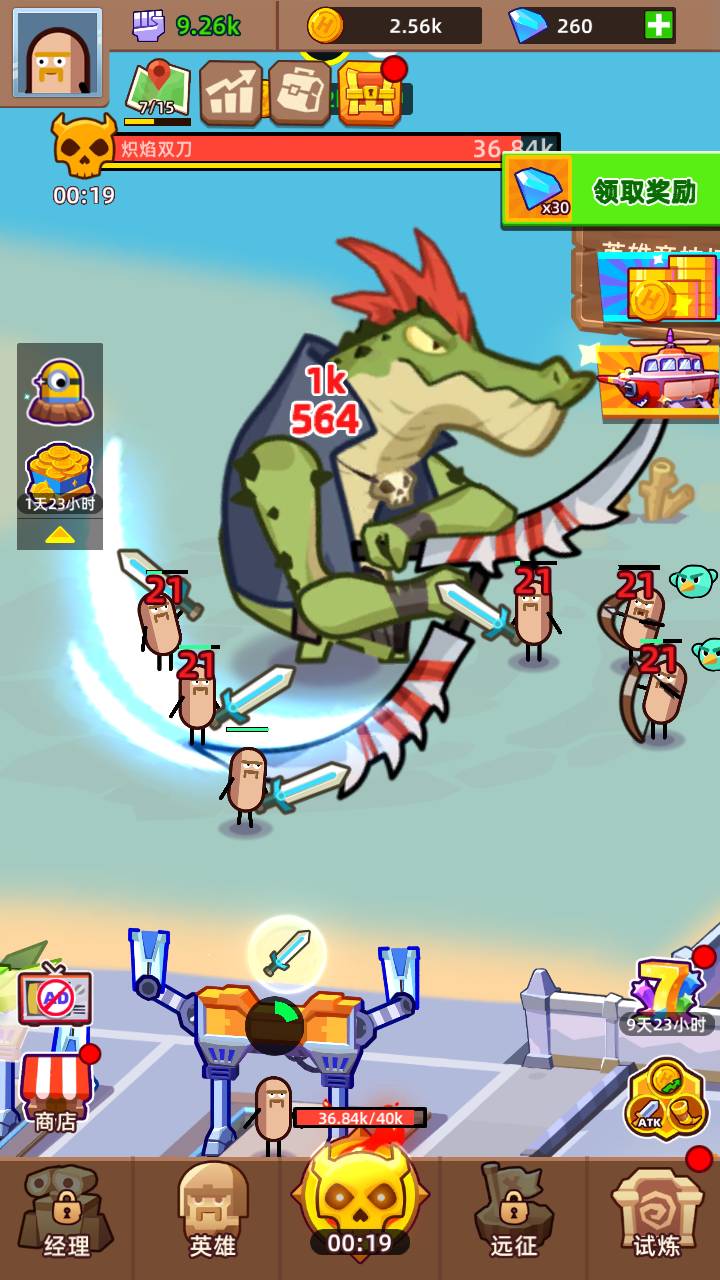Open the minion character event icon
720x1280 pixels.
[x=60, y=390]
